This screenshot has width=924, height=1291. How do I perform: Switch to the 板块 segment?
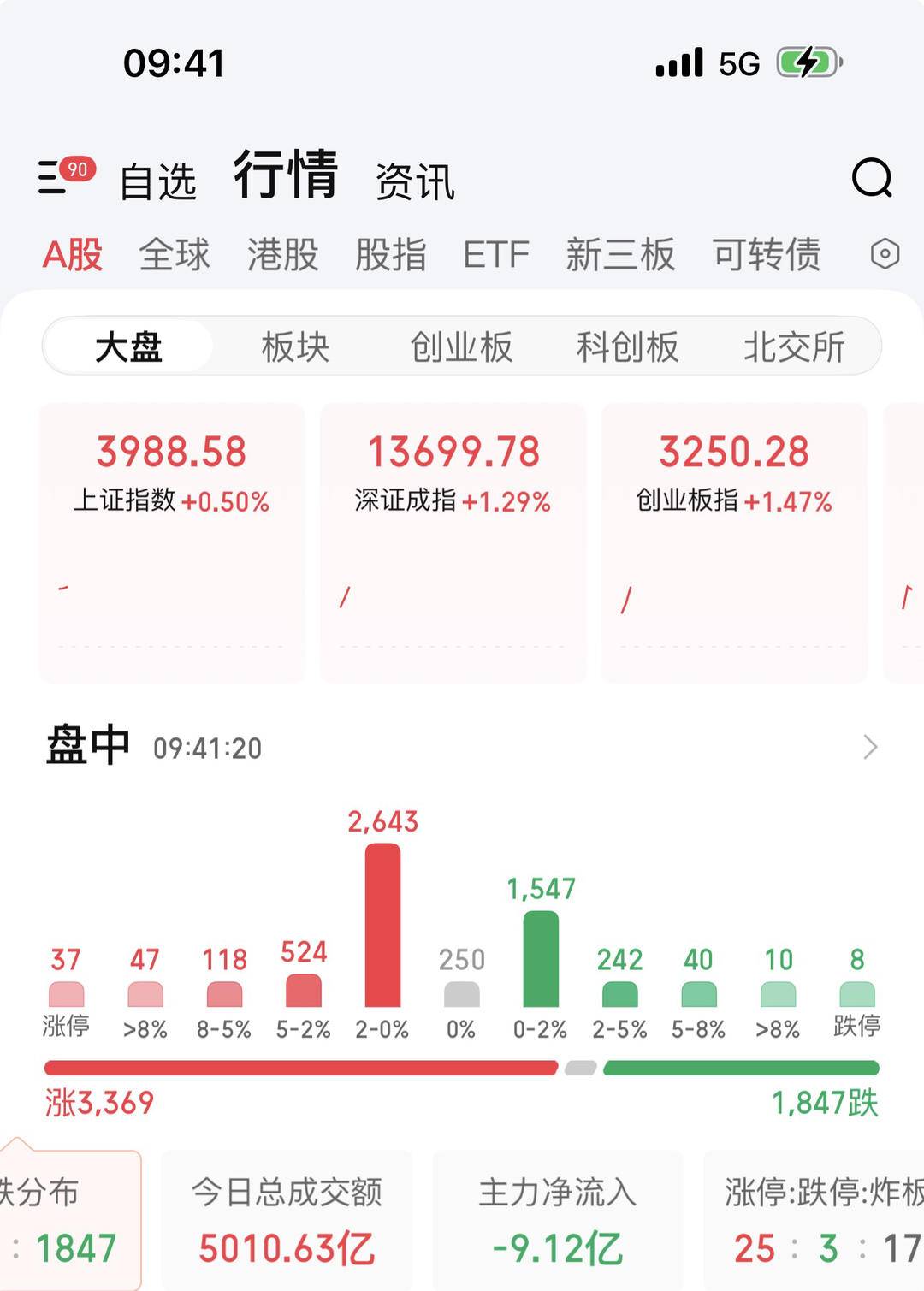pyautogui.click(x=295, y=346)
